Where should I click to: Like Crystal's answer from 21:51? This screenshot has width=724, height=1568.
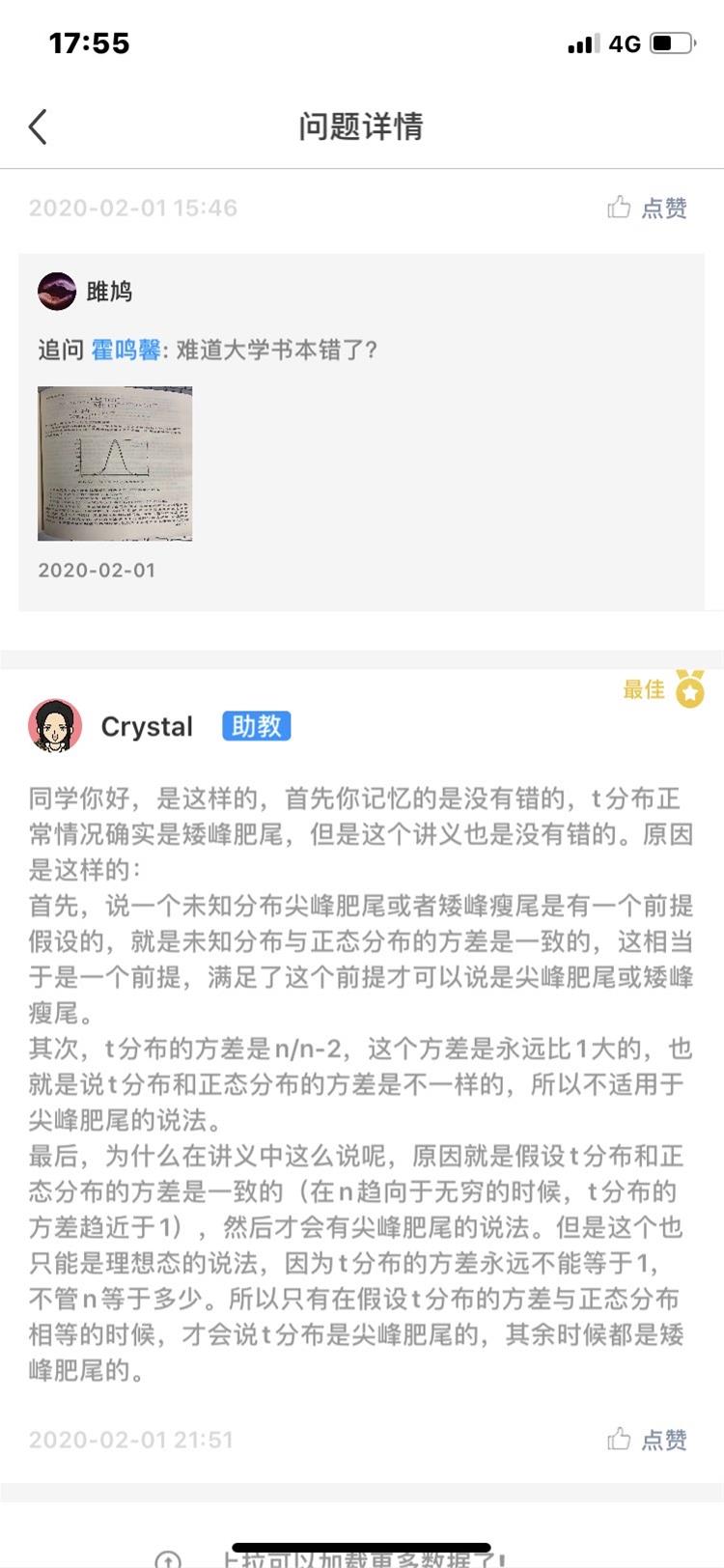[647, 1440]
